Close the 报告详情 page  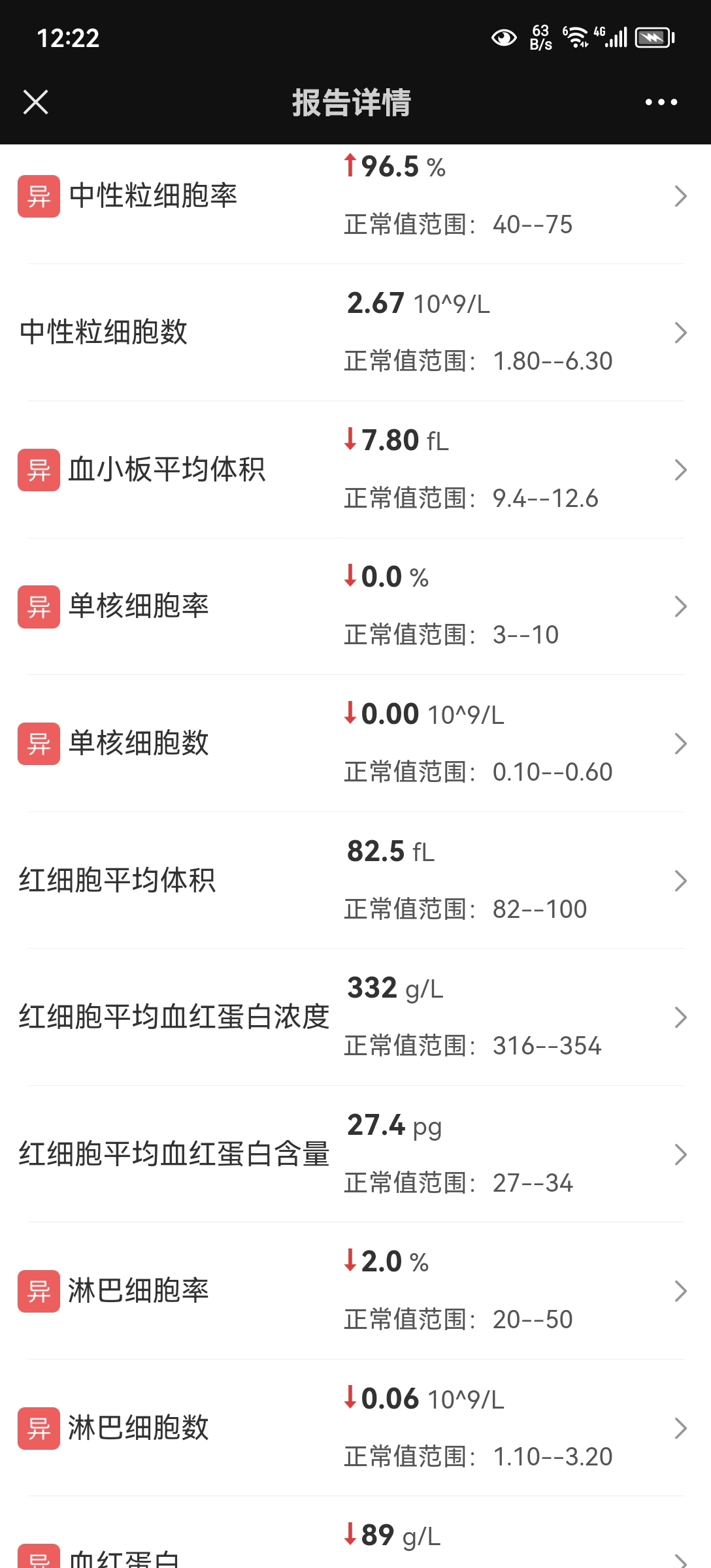pyautogui.click(x=36, y=102)
